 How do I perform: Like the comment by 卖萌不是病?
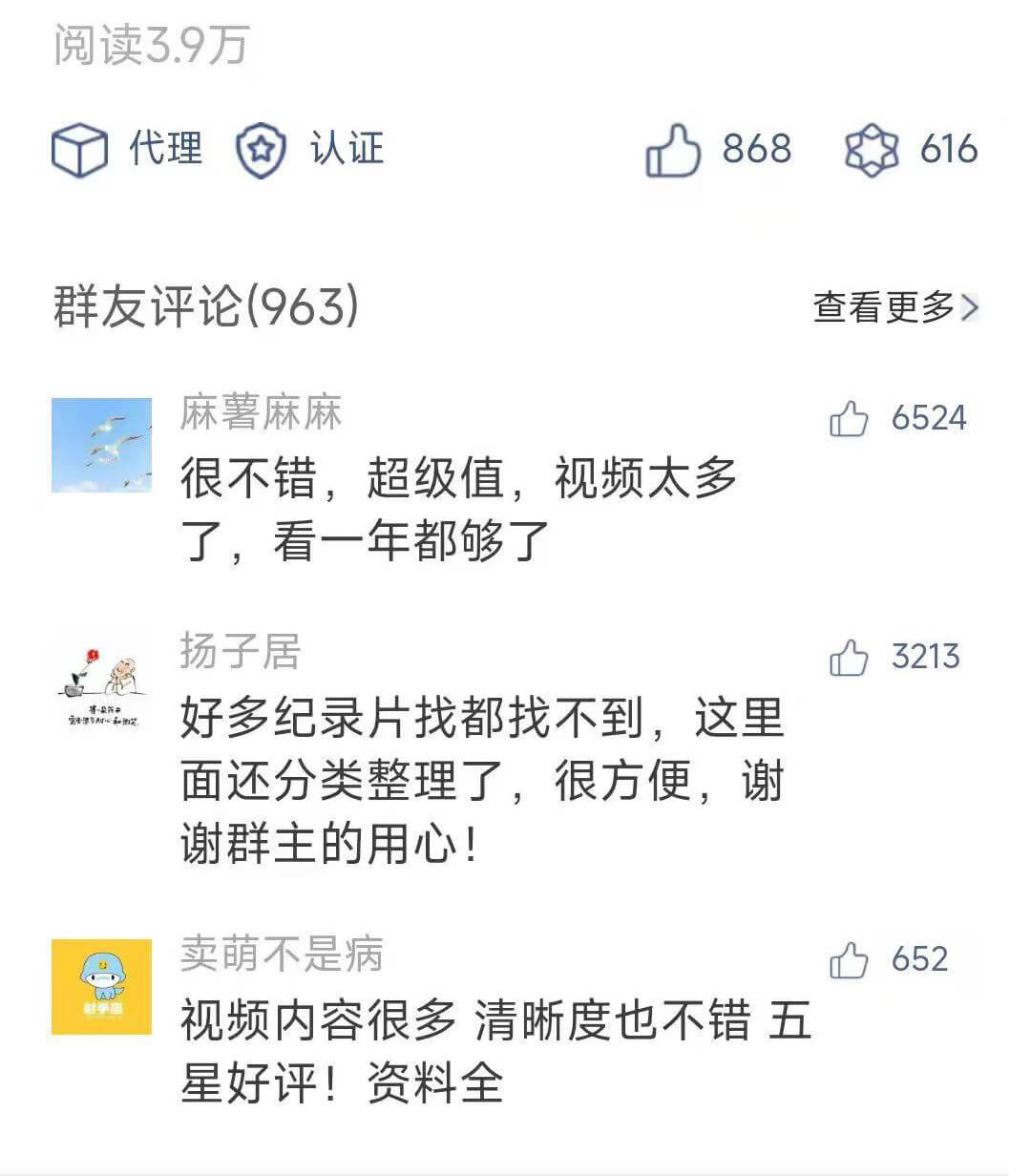click(x=849, y=960)
